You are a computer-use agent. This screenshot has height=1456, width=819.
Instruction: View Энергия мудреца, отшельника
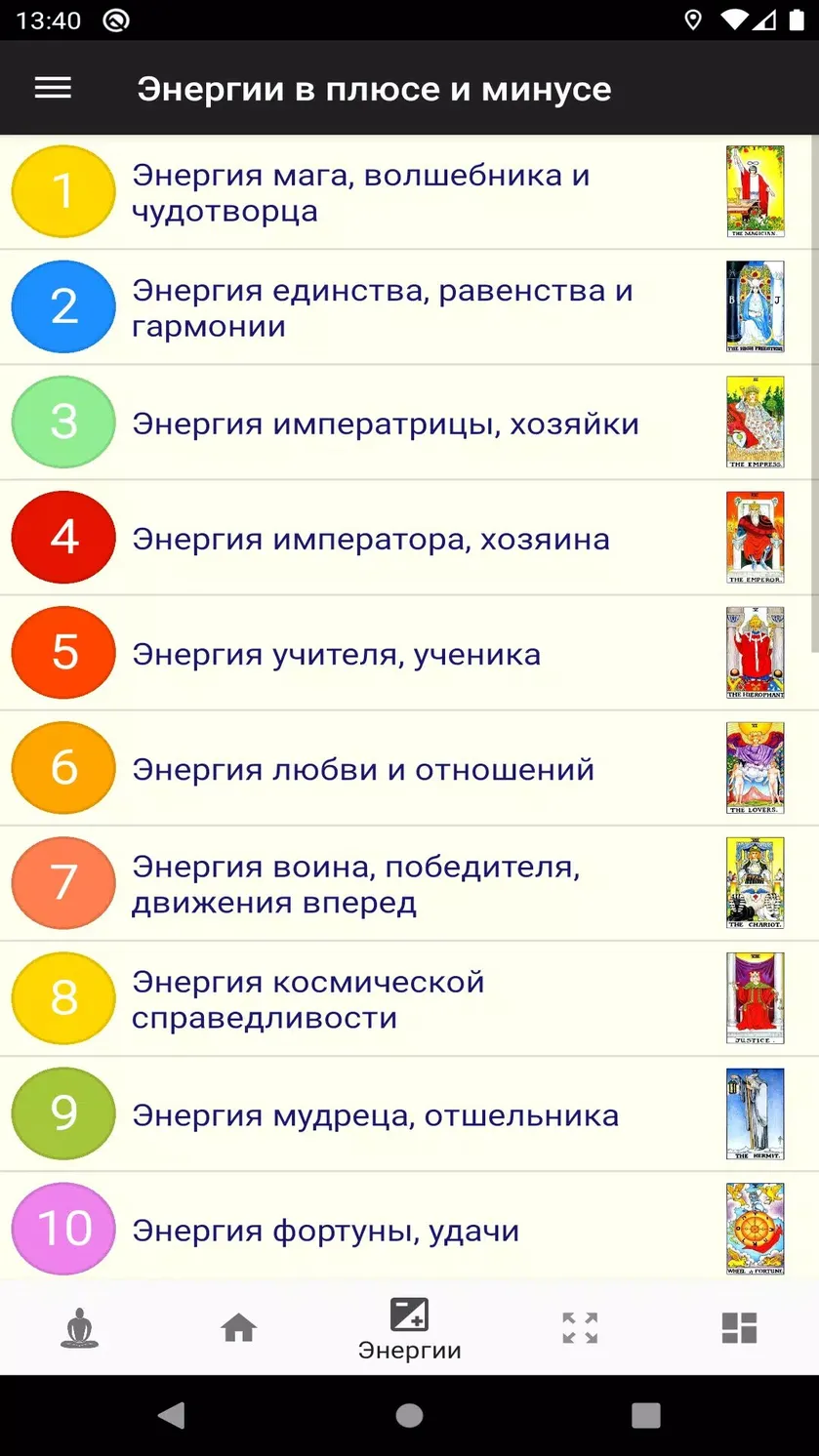click(x=409, y=1113)
